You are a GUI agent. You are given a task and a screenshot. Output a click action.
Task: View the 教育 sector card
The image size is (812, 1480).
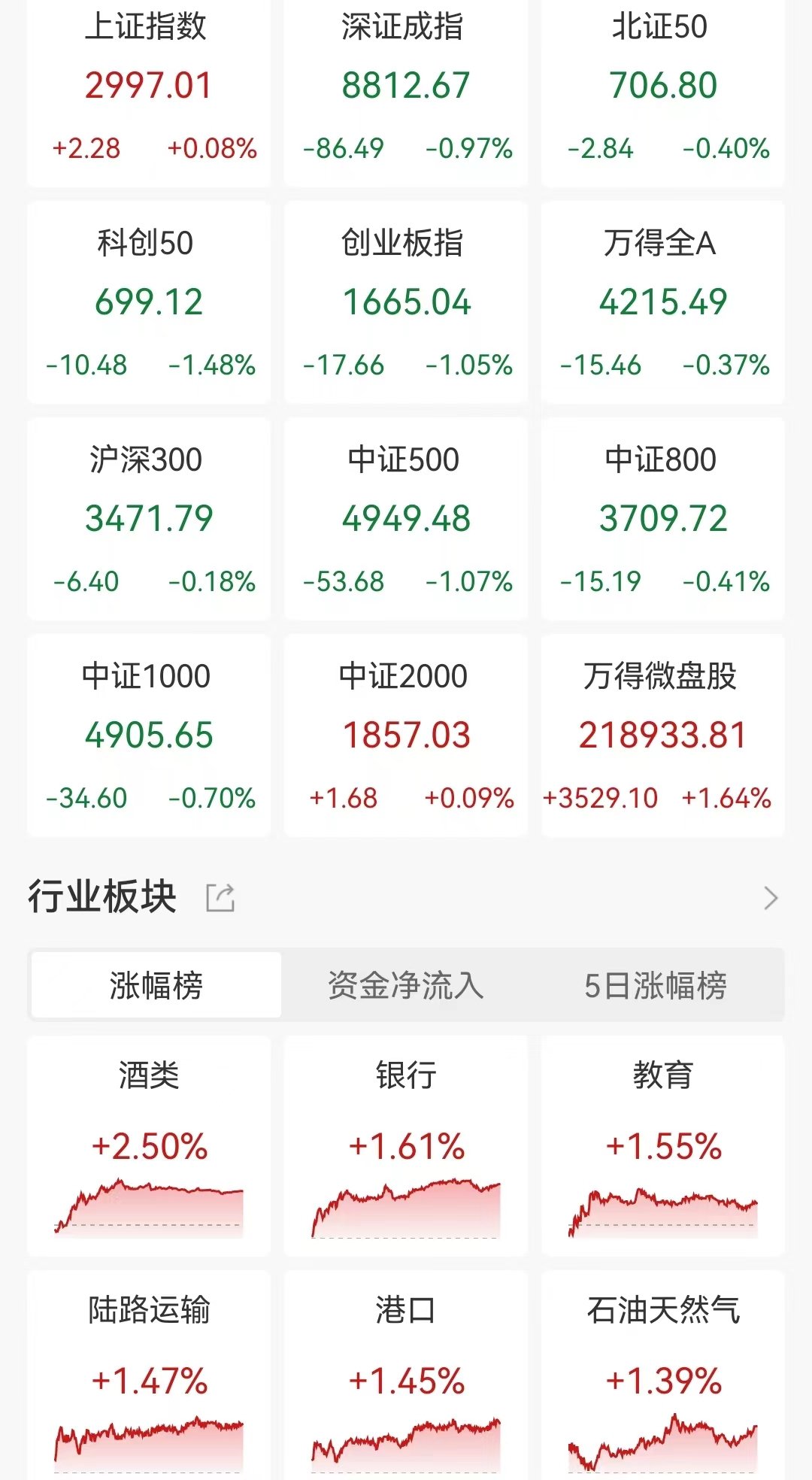point(663,1146)
